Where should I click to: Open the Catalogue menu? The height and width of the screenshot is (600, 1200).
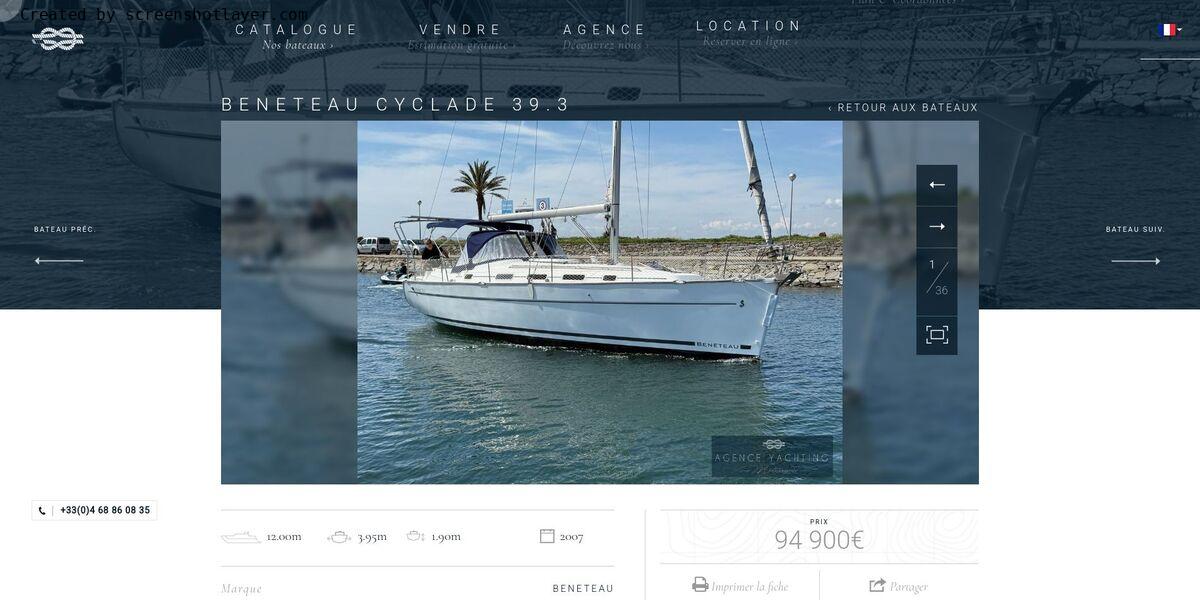coord(297,30)
